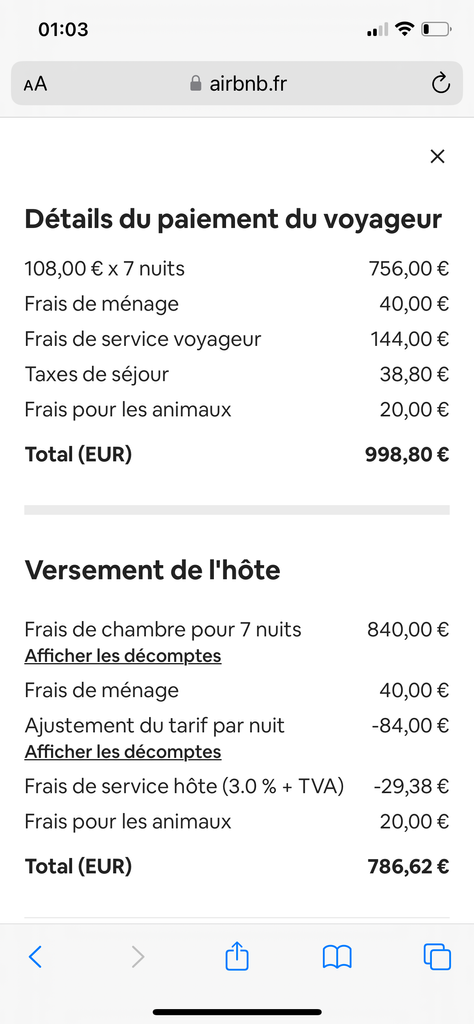Go back to the previous page
The image size is (474, 1024).
pos(35,957)
